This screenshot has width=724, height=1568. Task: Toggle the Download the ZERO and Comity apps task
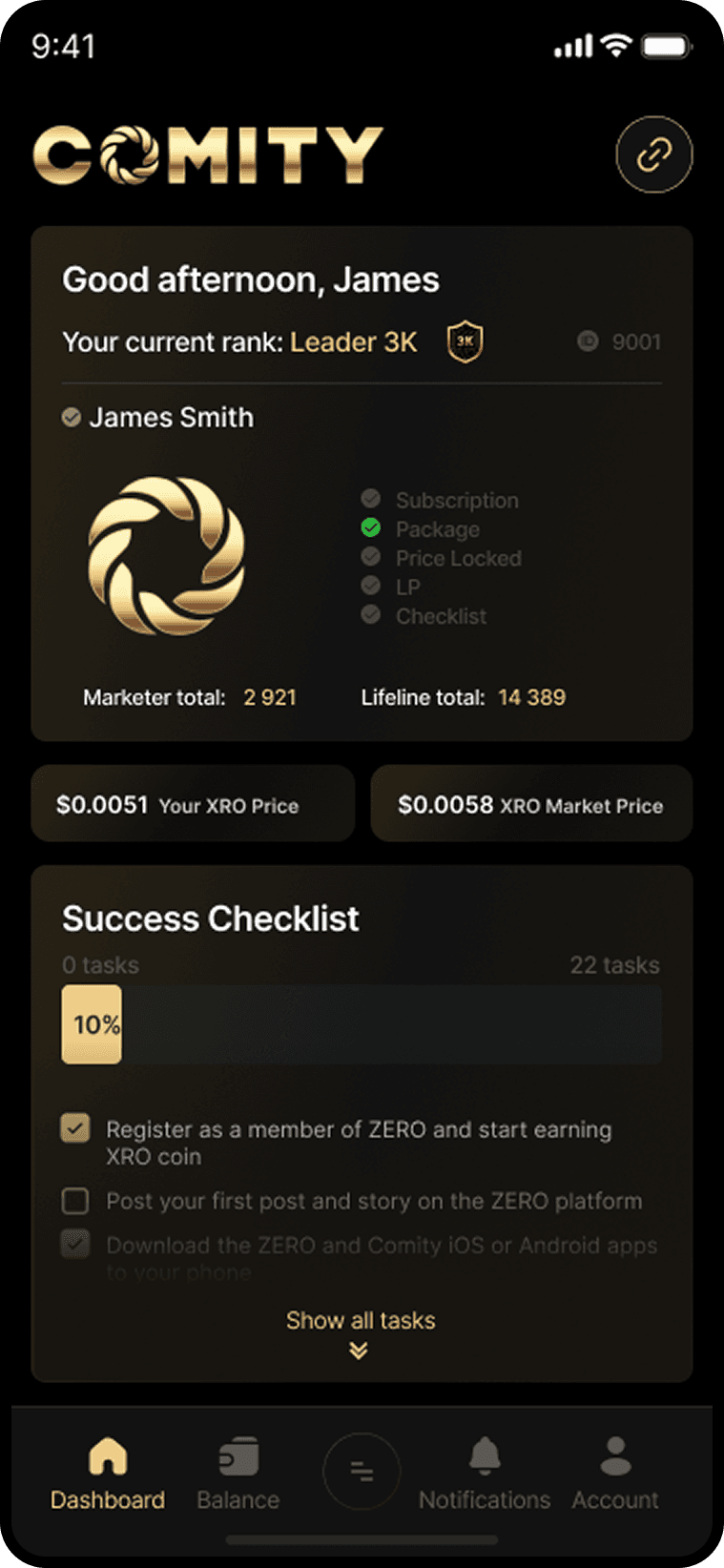tap(75, 1244)
